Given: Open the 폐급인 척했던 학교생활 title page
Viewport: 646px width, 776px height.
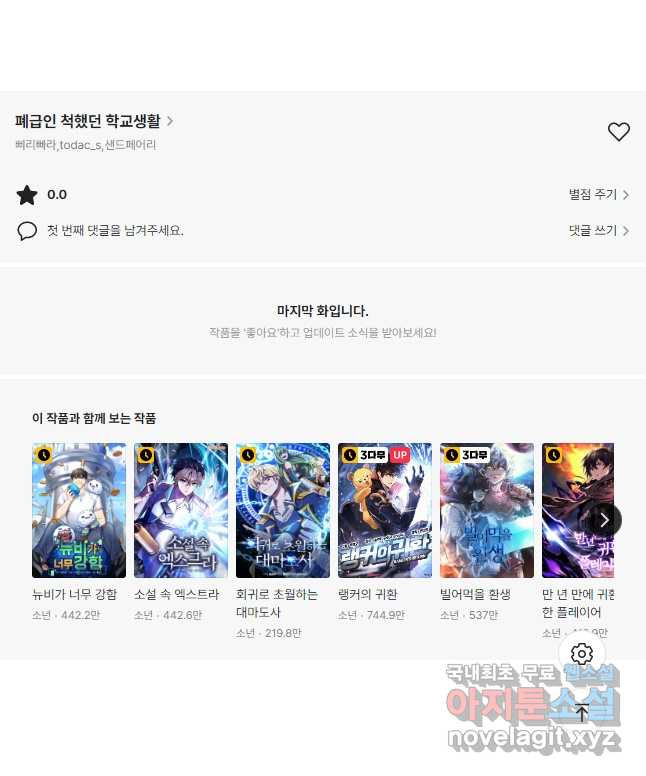Looking at the screenshot, I should 94,121.
